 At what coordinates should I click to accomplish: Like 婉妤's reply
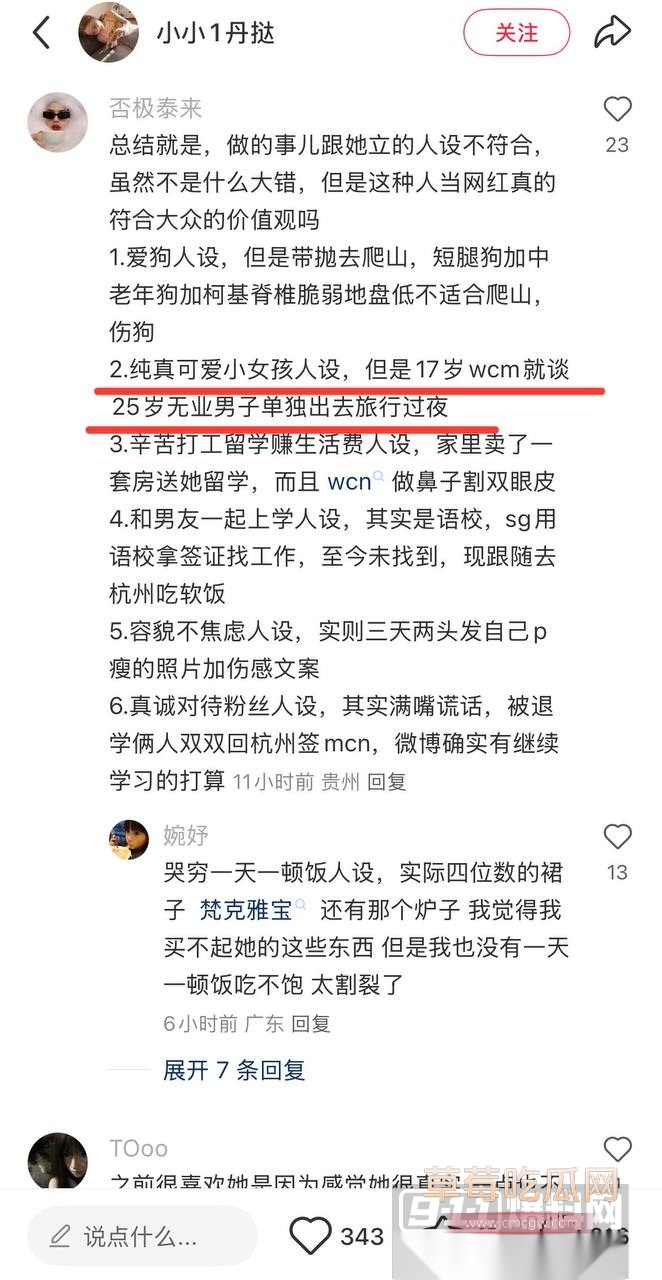617,838
